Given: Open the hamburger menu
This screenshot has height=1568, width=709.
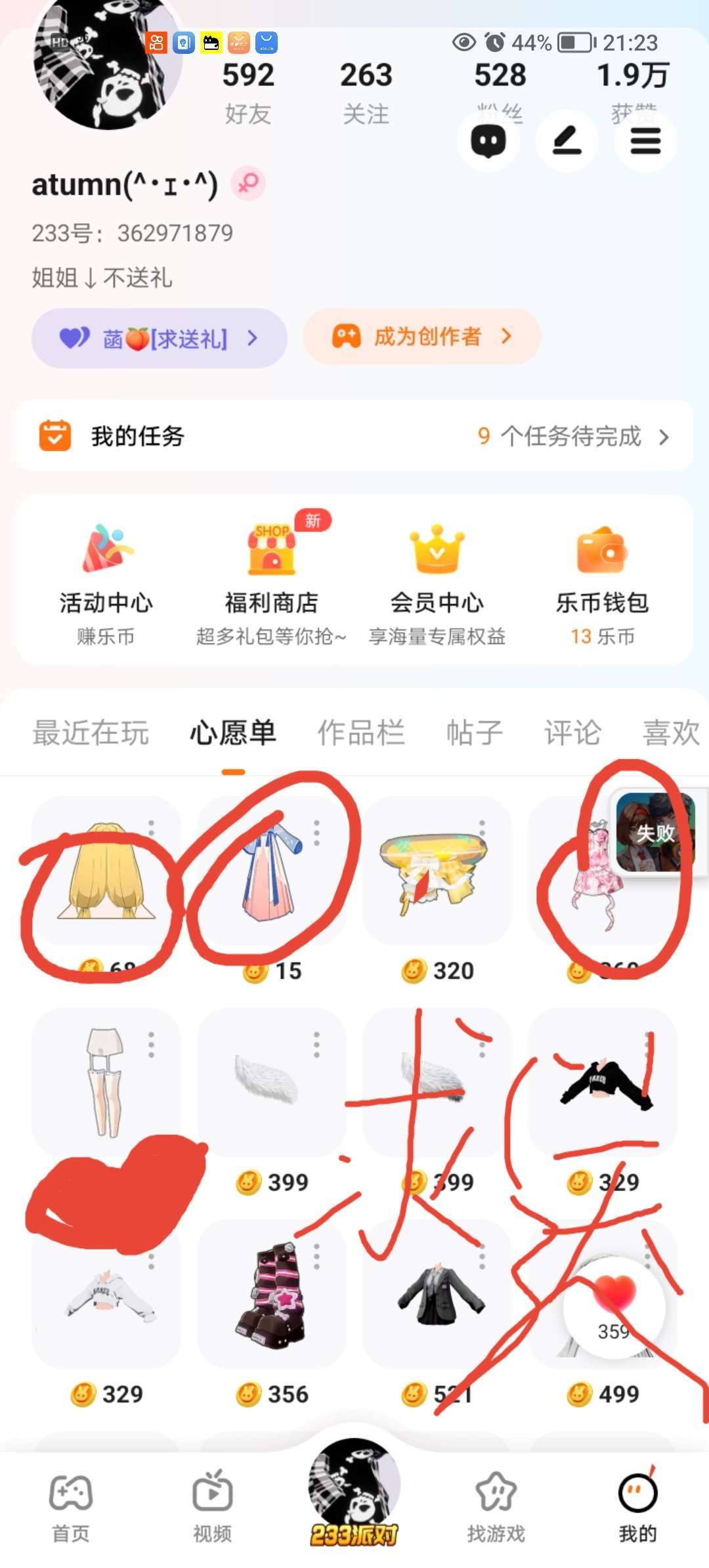Looking at the screenshot, I should (645, 141).
